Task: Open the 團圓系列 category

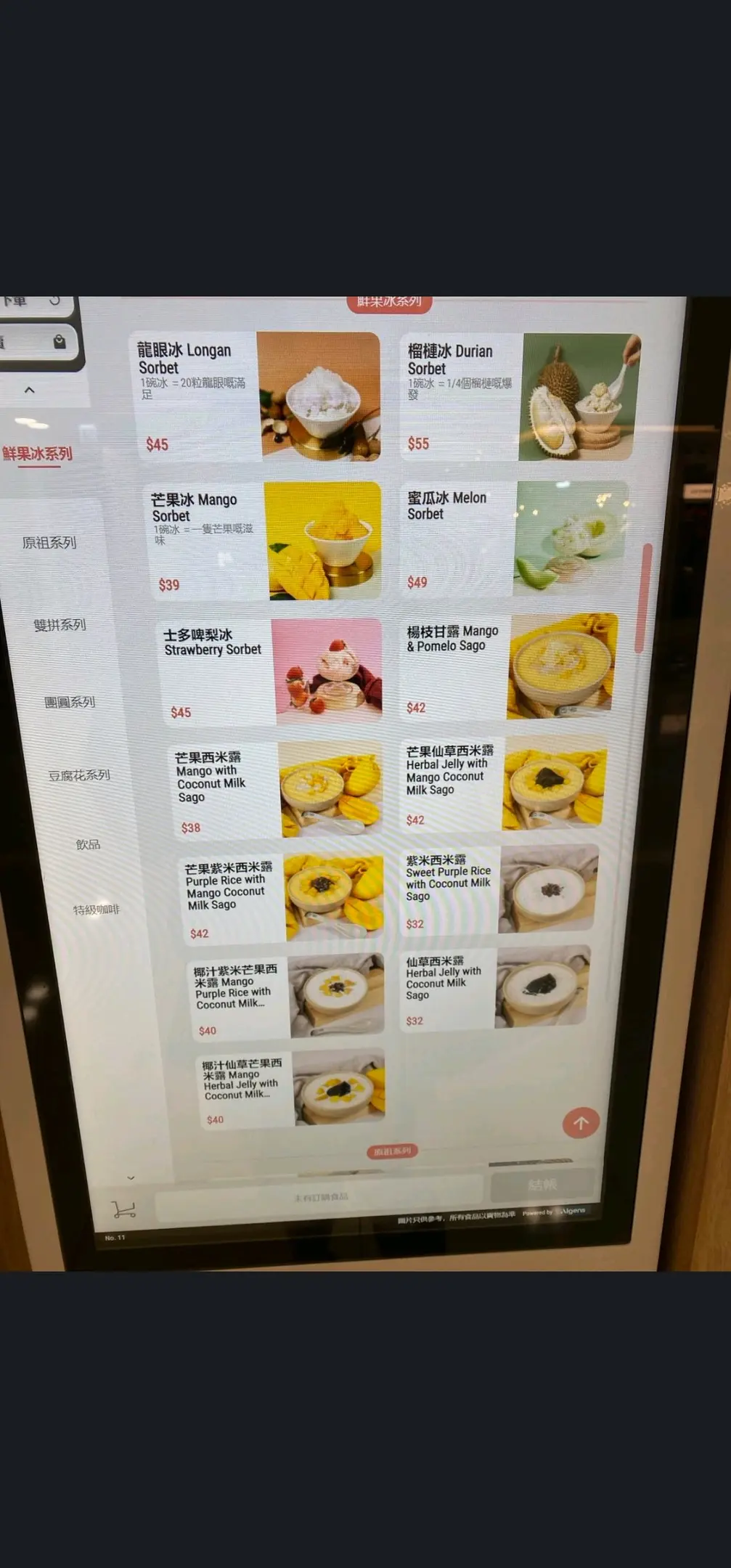Action: (70, 702)
